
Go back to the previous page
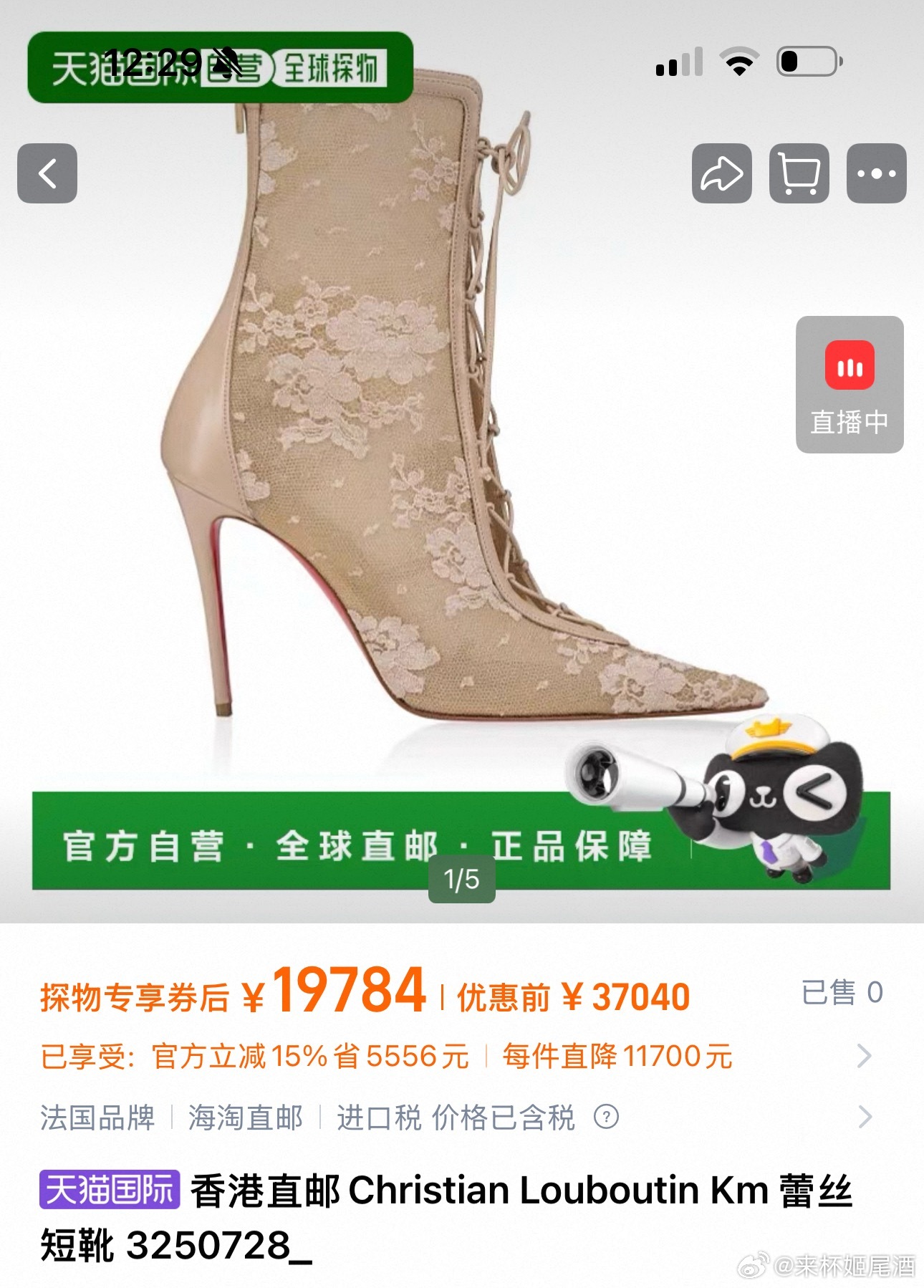[47, 173]
